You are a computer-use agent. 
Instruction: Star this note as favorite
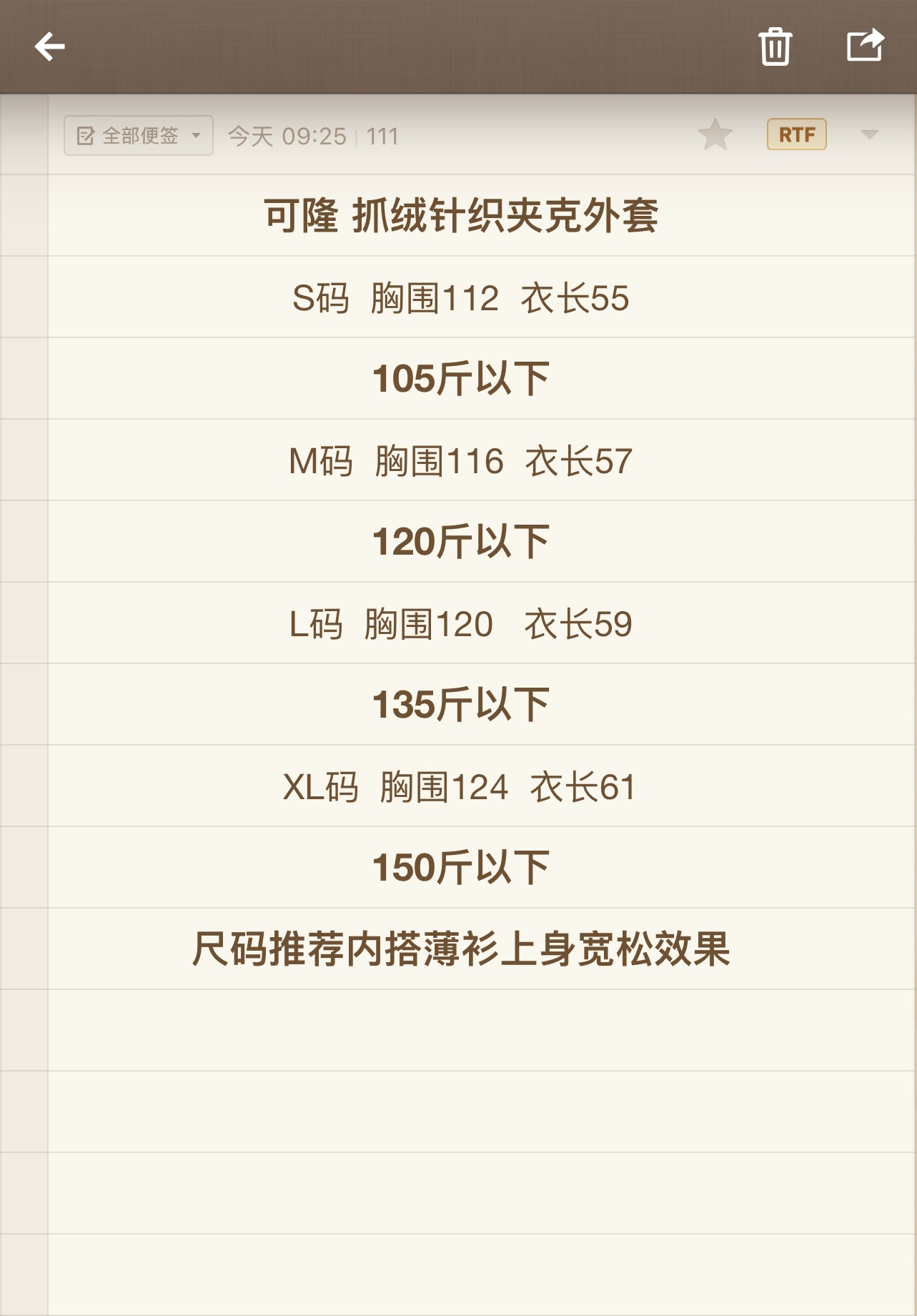pyautogui.click(x=715, y=134)
